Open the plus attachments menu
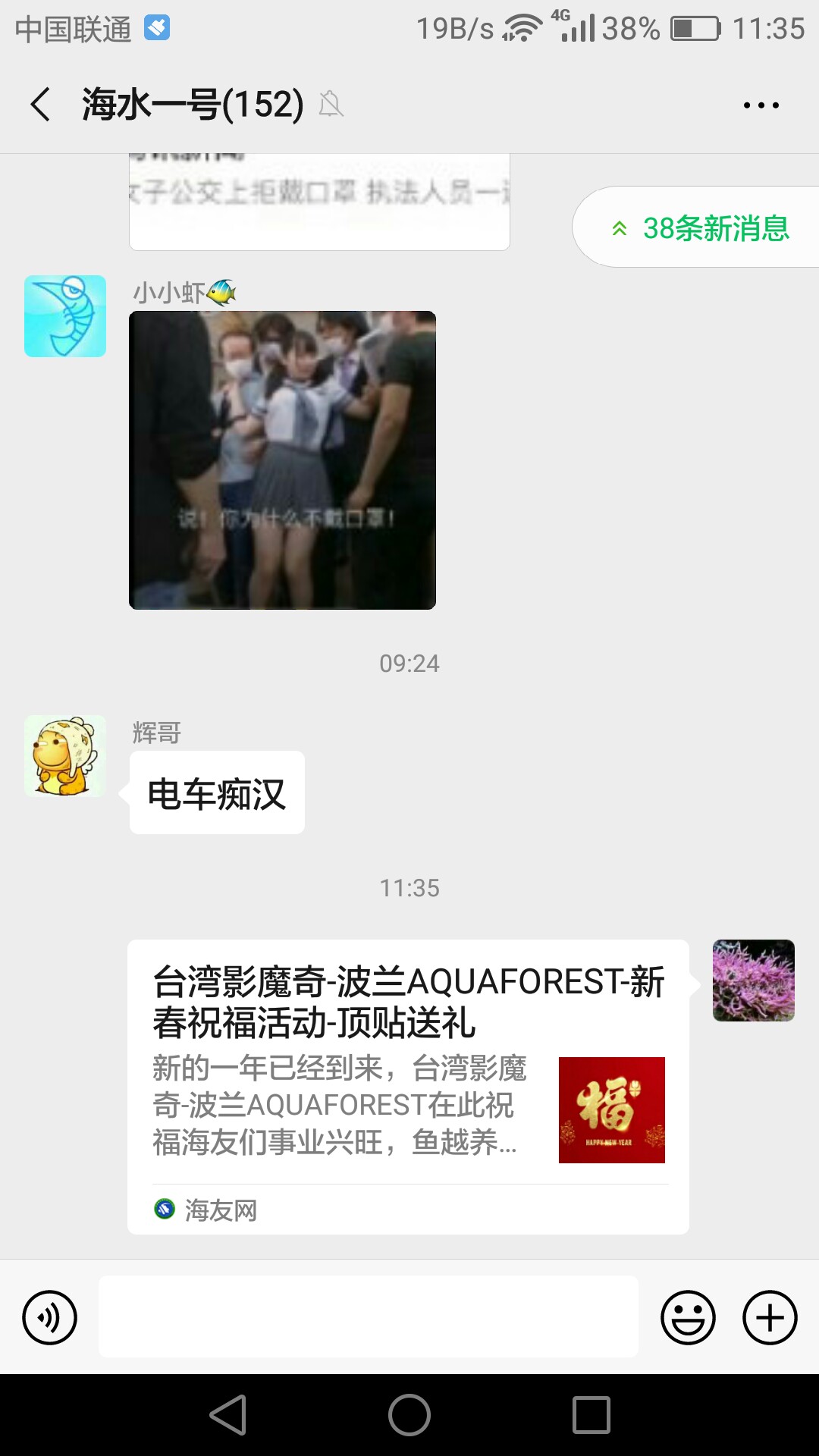This screenshot has width=819, height=1456. tap(769, 1317)
